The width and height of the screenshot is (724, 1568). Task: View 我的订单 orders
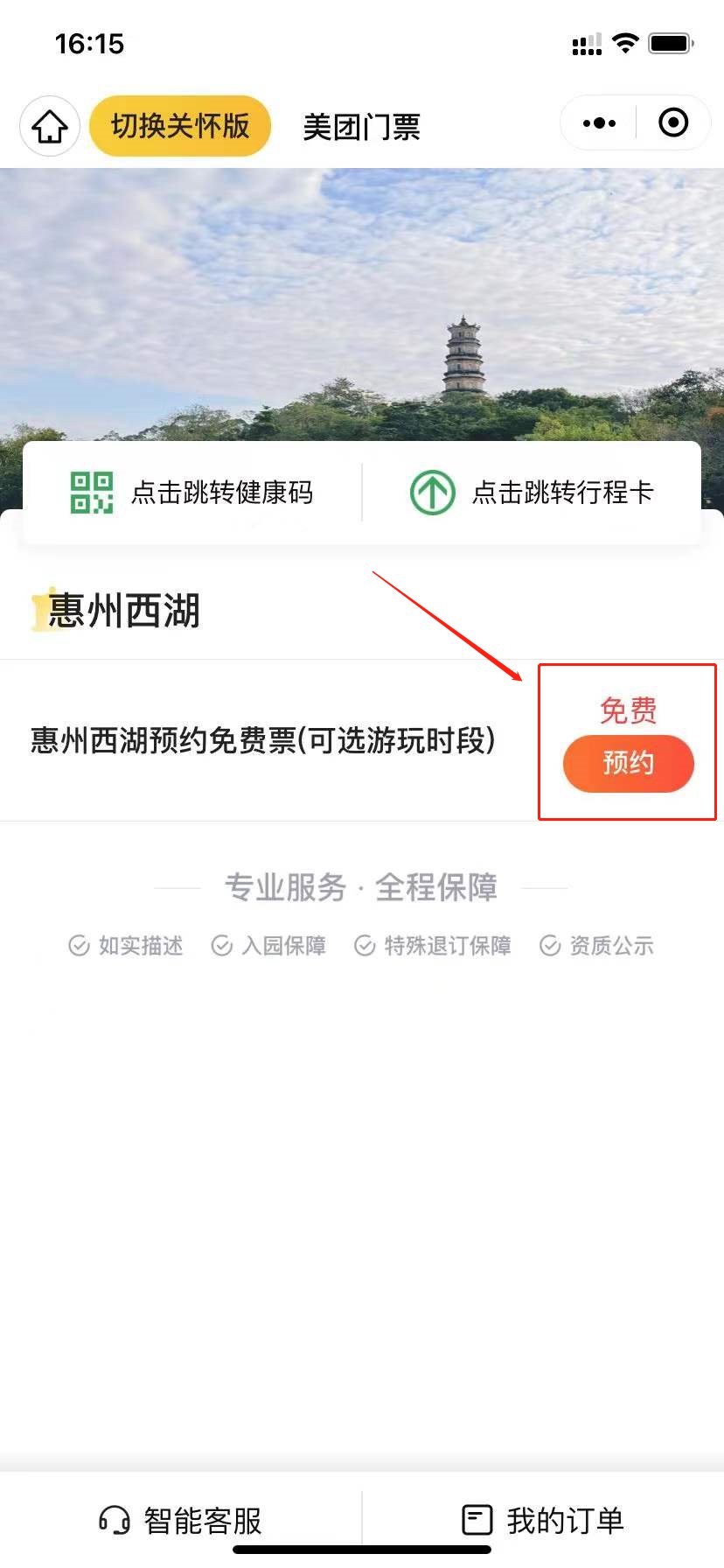543,1521
